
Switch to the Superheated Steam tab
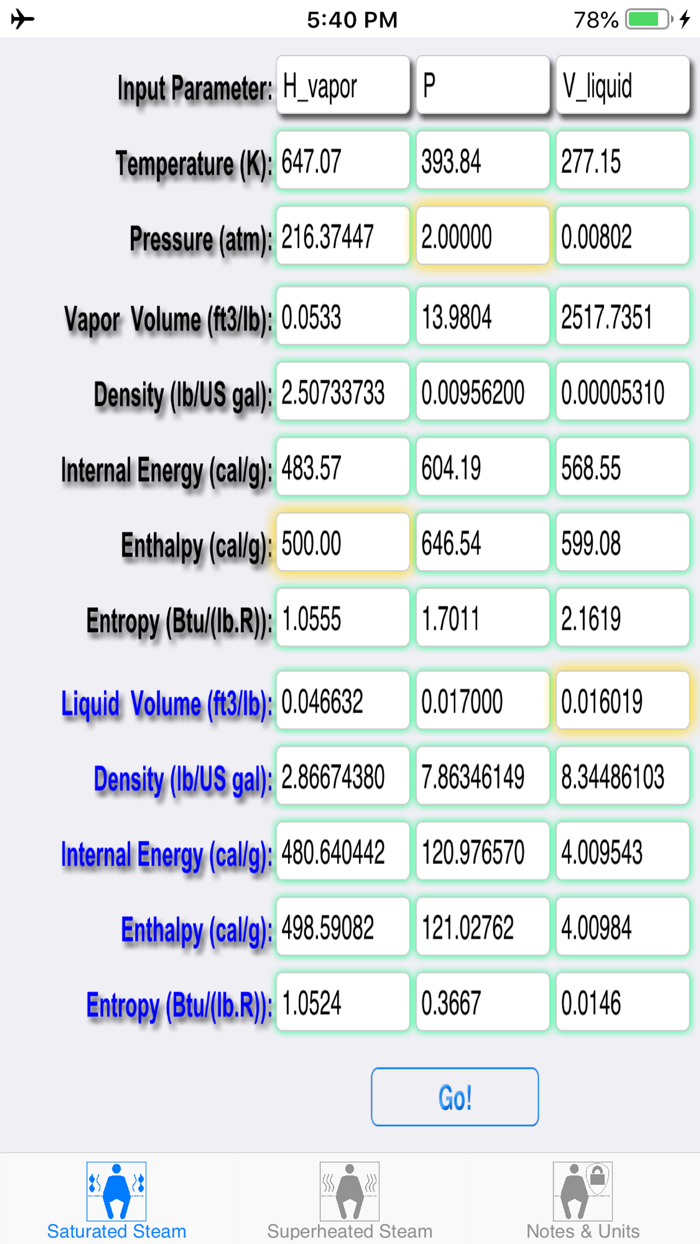[x=349, y=1200]
